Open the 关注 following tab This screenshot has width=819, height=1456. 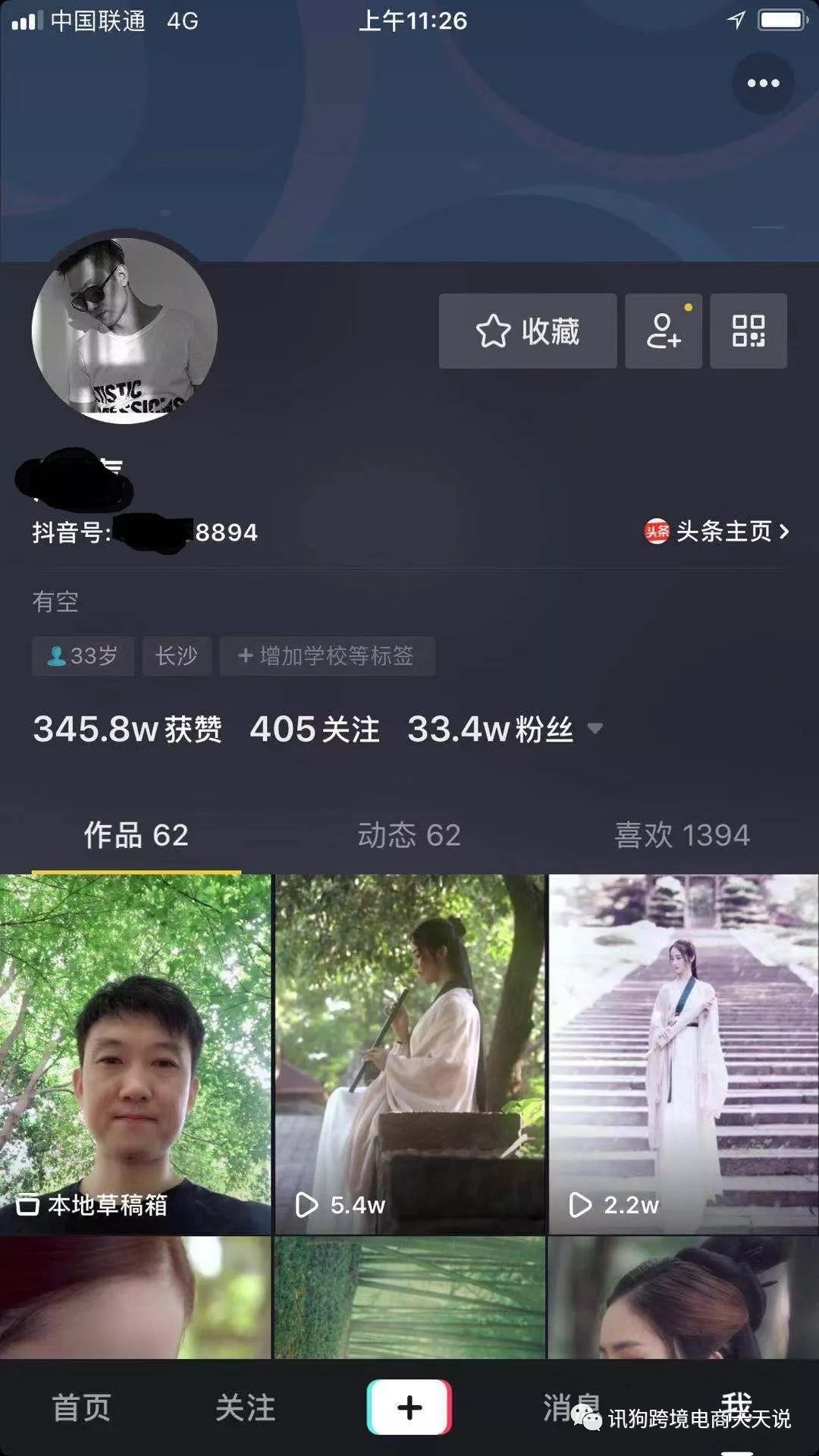coord(245,1408)
